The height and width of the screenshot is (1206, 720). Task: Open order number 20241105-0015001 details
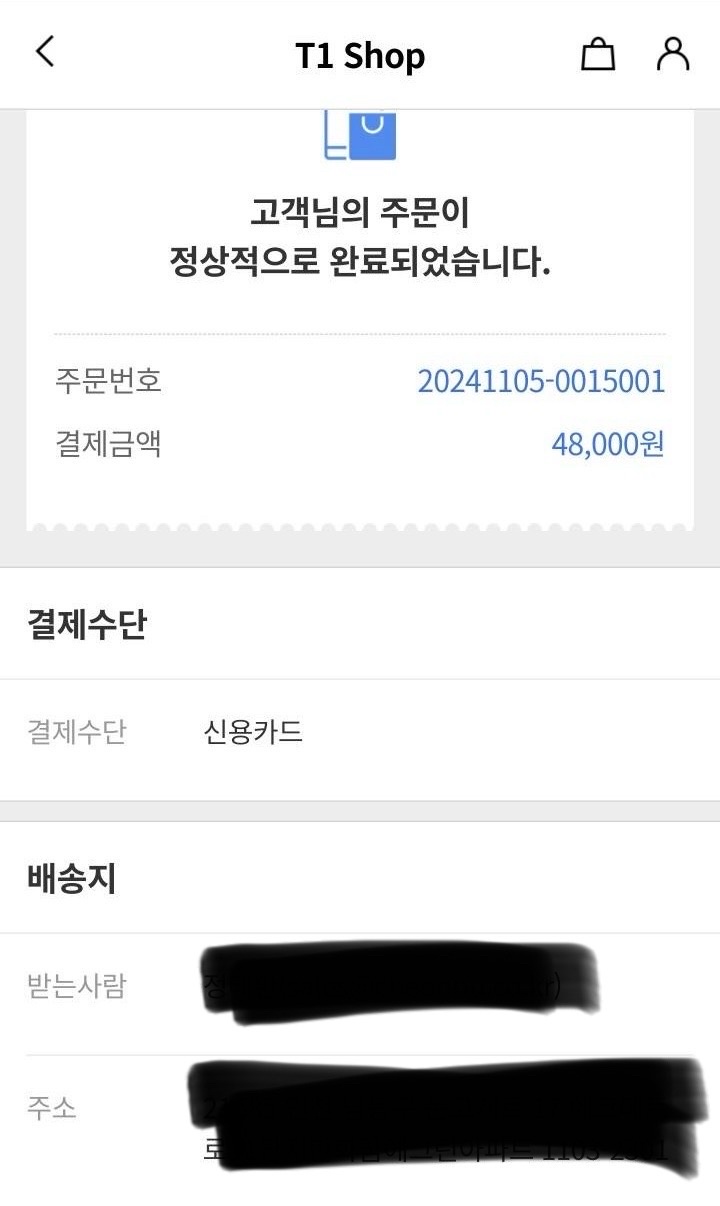click(541, 381)
